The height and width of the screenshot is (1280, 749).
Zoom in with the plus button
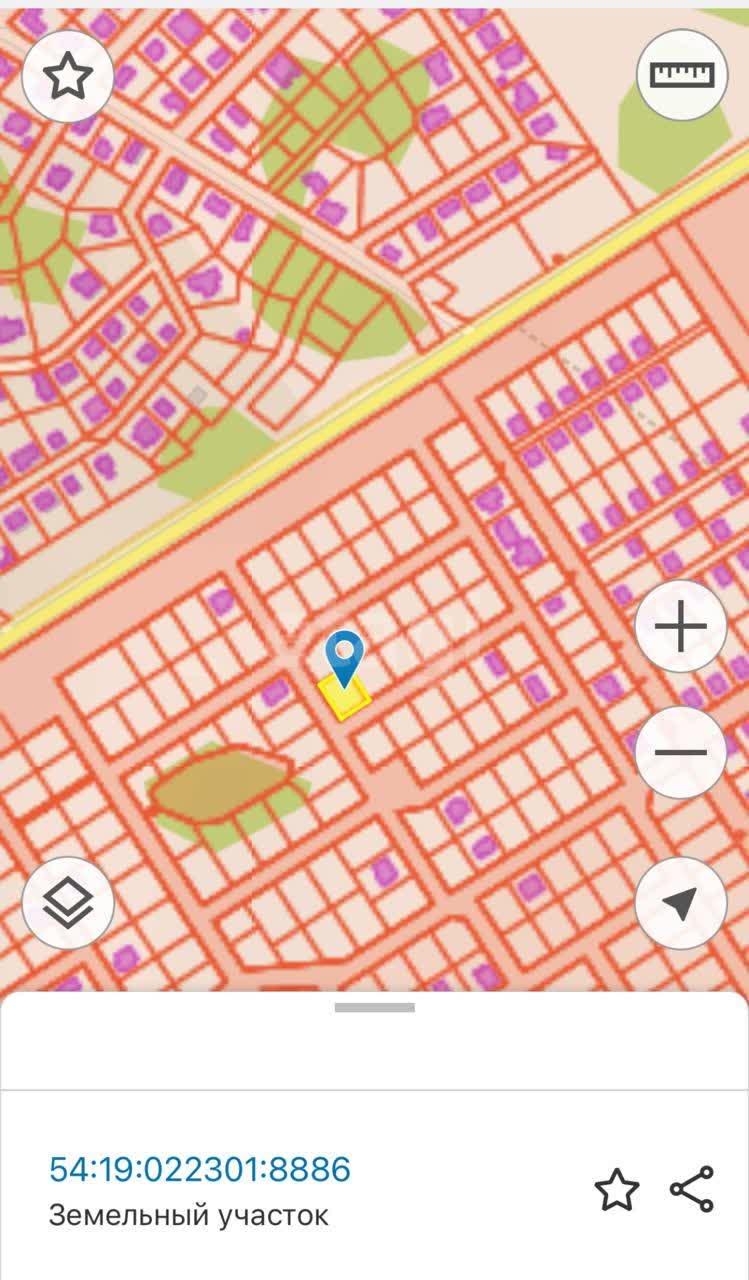(681, 627)
